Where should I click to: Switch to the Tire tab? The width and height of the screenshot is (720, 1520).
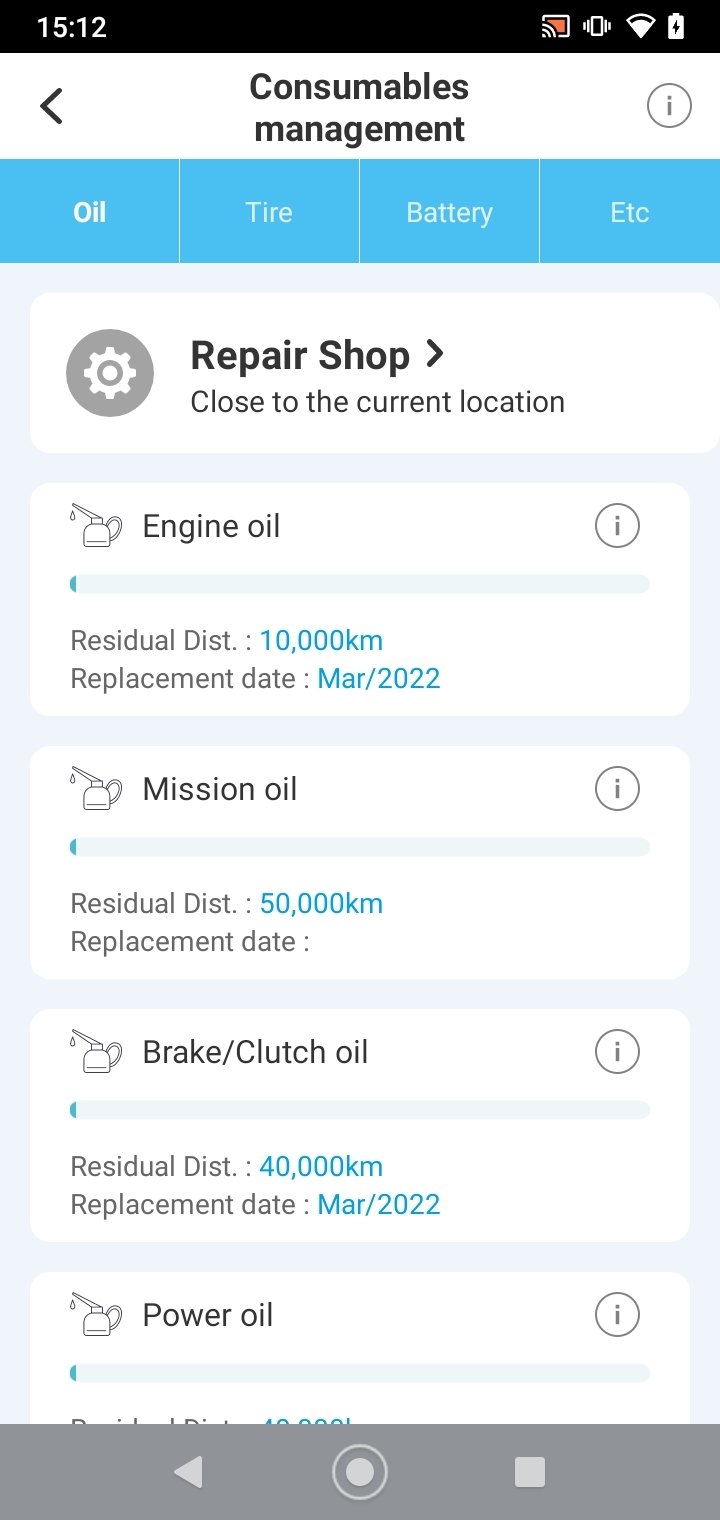[x=269, y=212]
